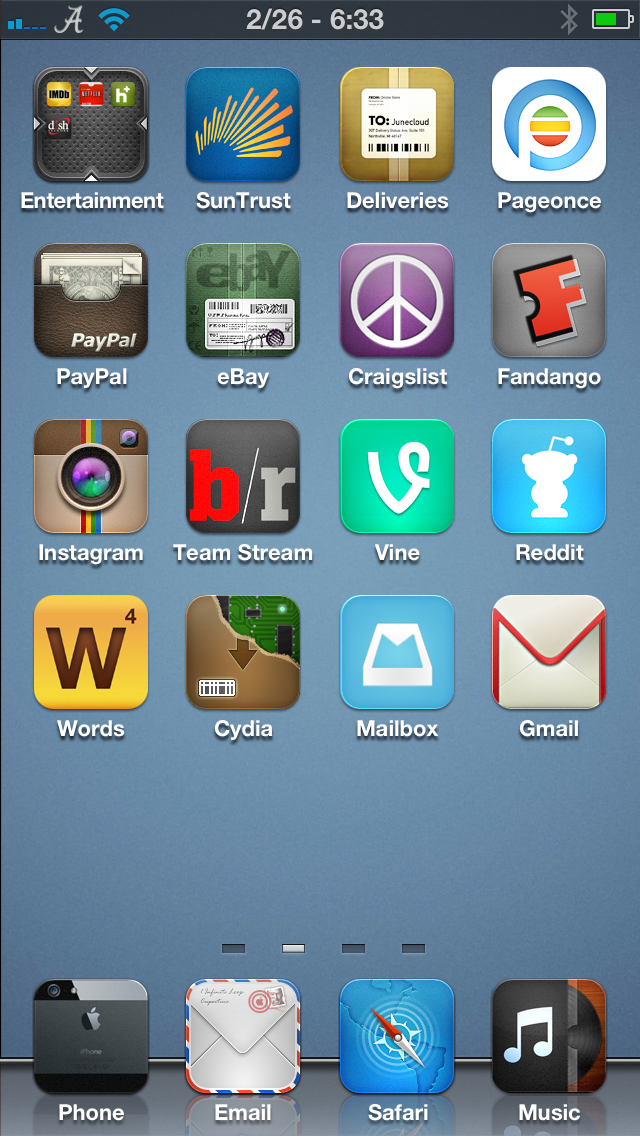
Task: Launch the Fandango app
Action: pos(549,300)
